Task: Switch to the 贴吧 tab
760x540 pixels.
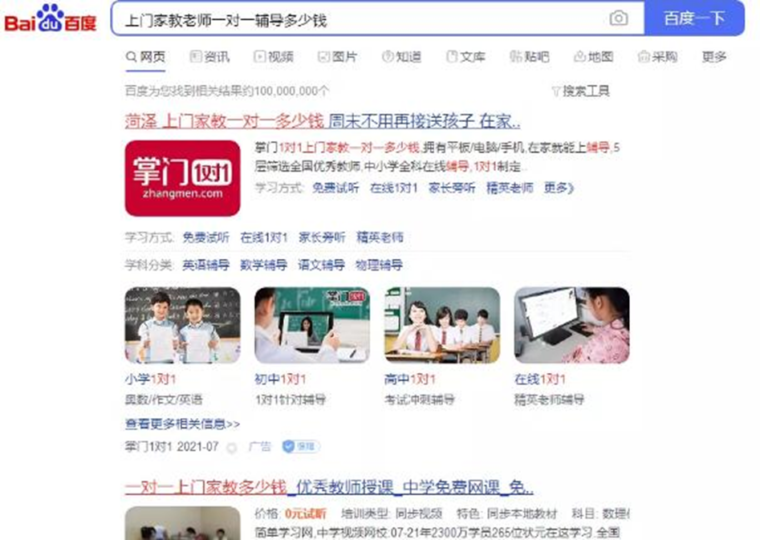Action: coord(530,57)
